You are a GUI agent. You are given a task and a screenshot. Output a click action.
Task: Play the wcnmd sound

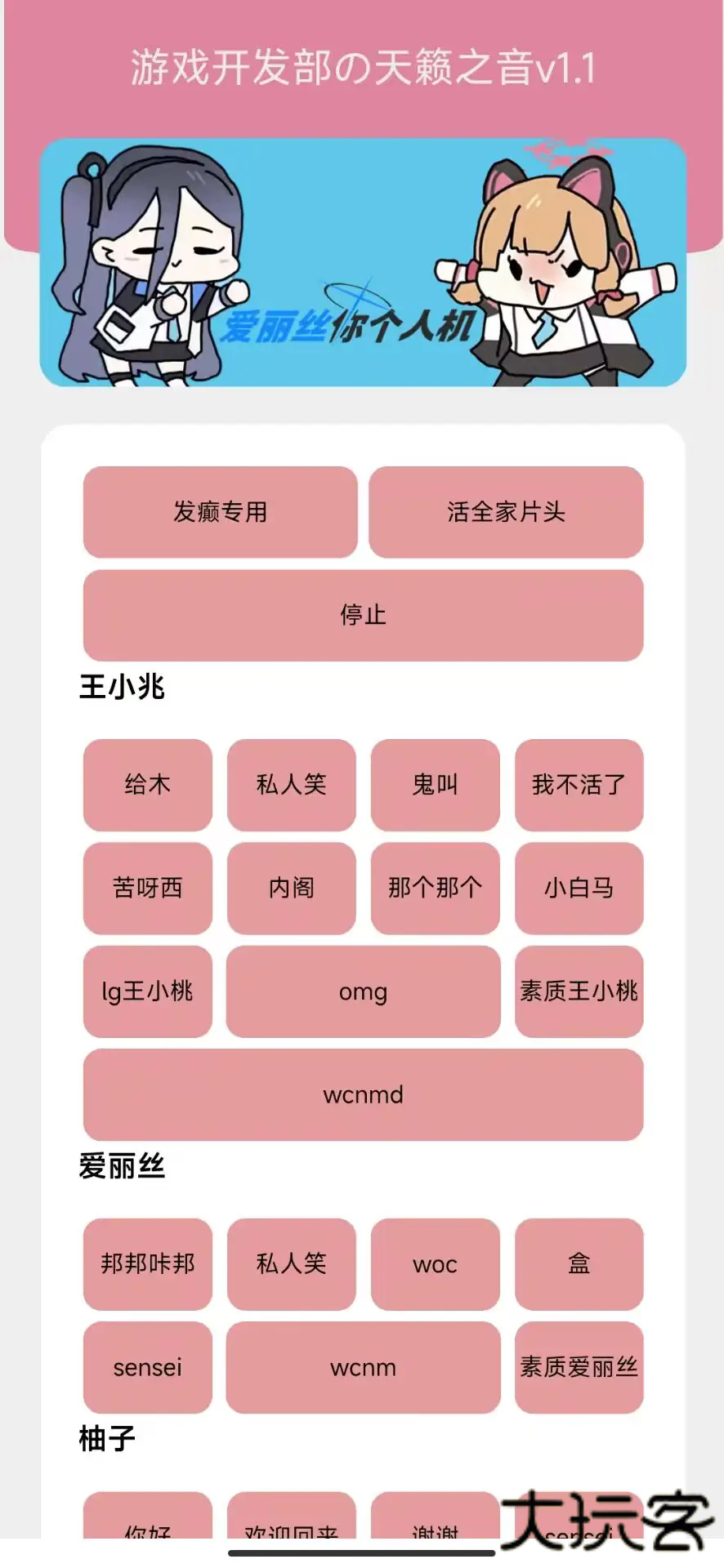pos(363,1094)
